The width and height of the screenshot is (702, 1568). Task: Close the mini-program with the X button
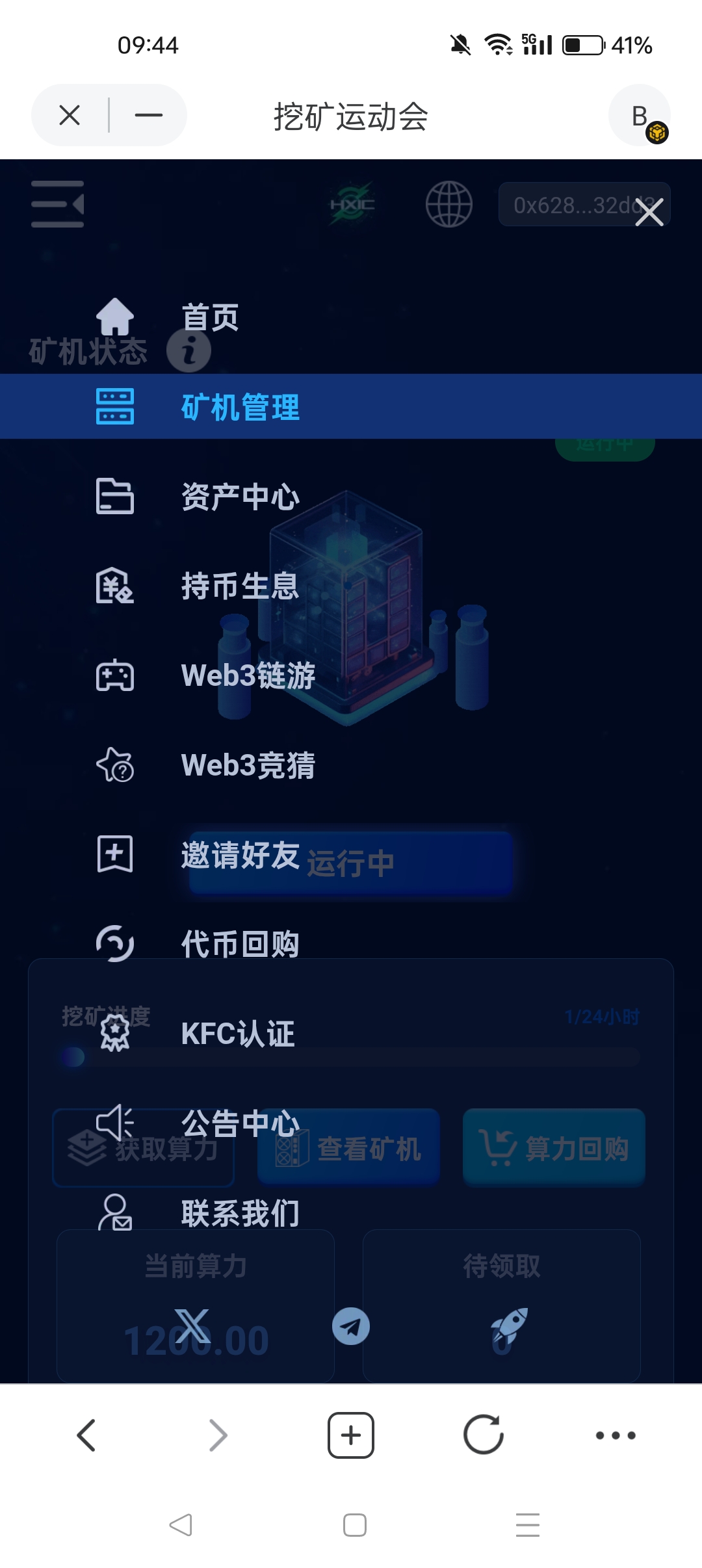(x=70, y=116)
